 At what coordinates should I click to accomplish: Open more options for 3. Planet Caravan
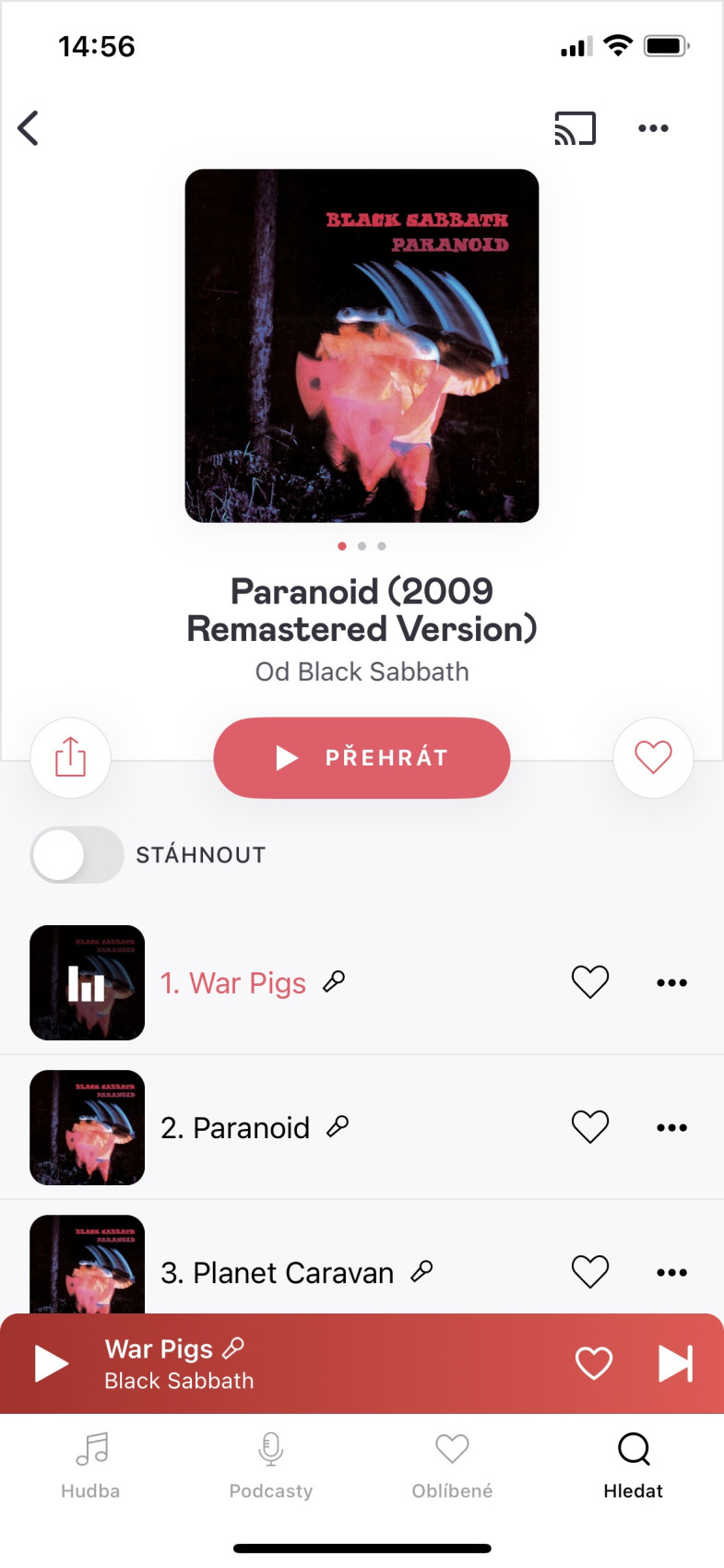(x=671, y=1272)
